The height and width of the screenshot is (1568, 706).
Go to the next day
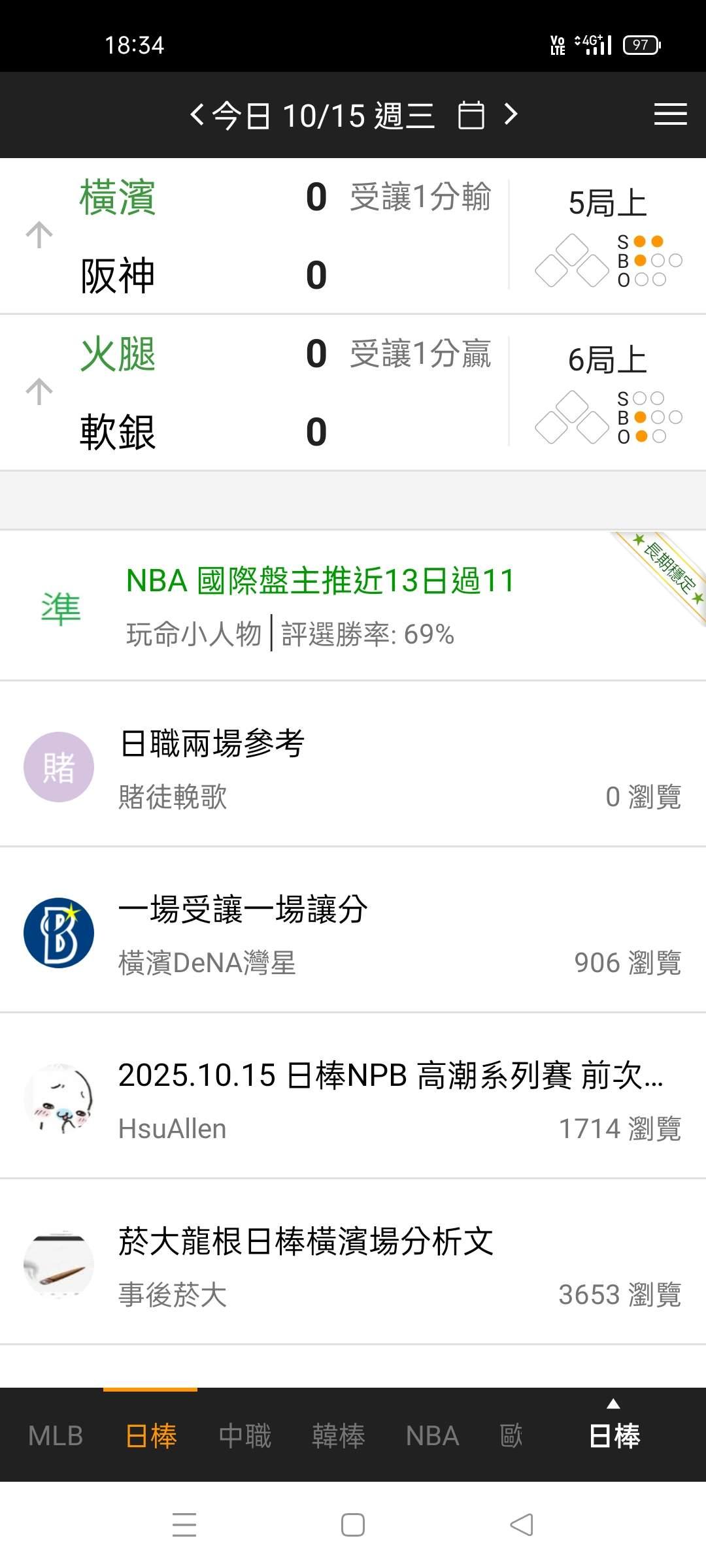[511, 115]
